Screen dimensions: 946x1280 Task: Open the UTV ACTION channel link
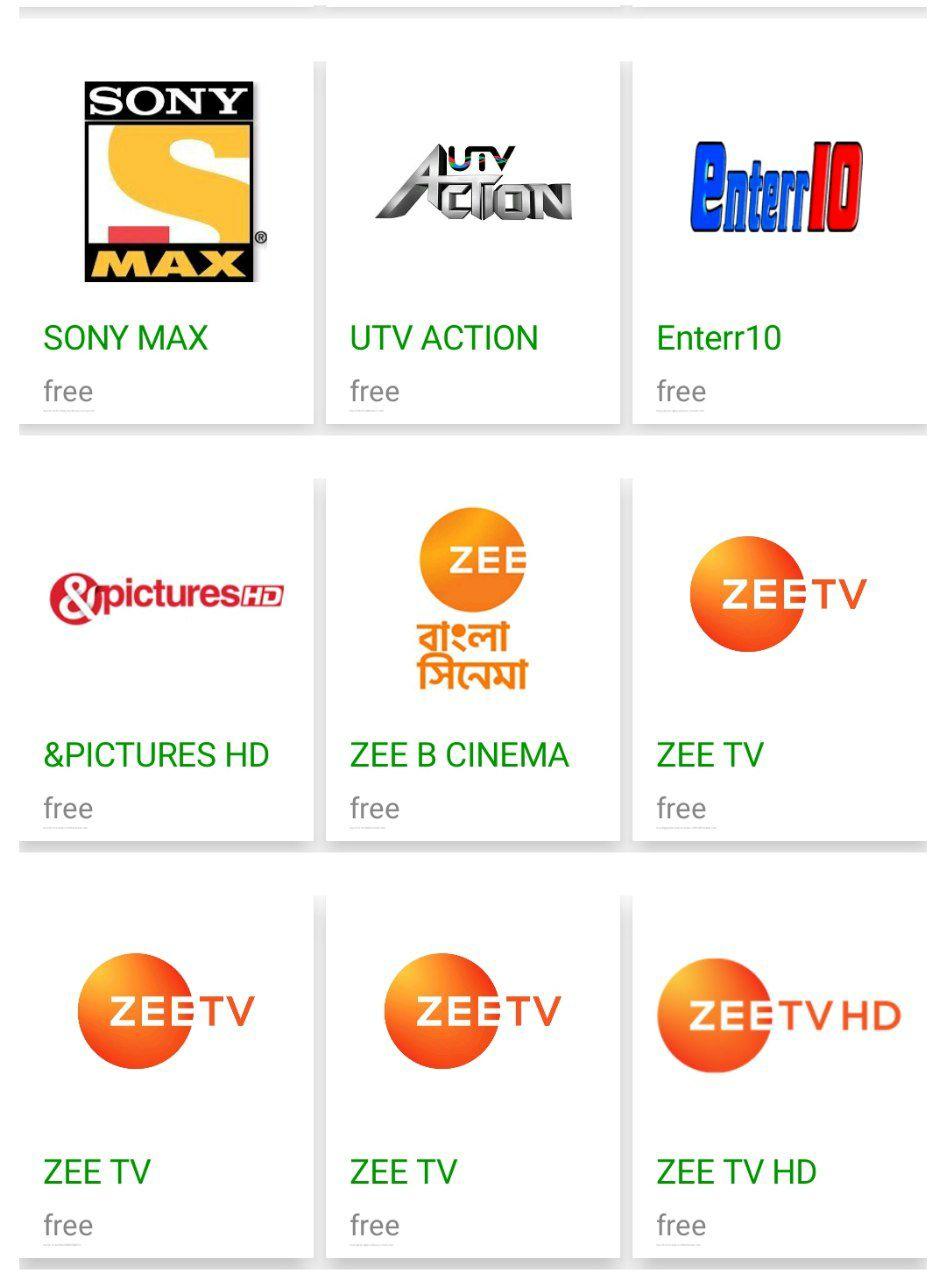pyautogui.click(x=444, y=338)
